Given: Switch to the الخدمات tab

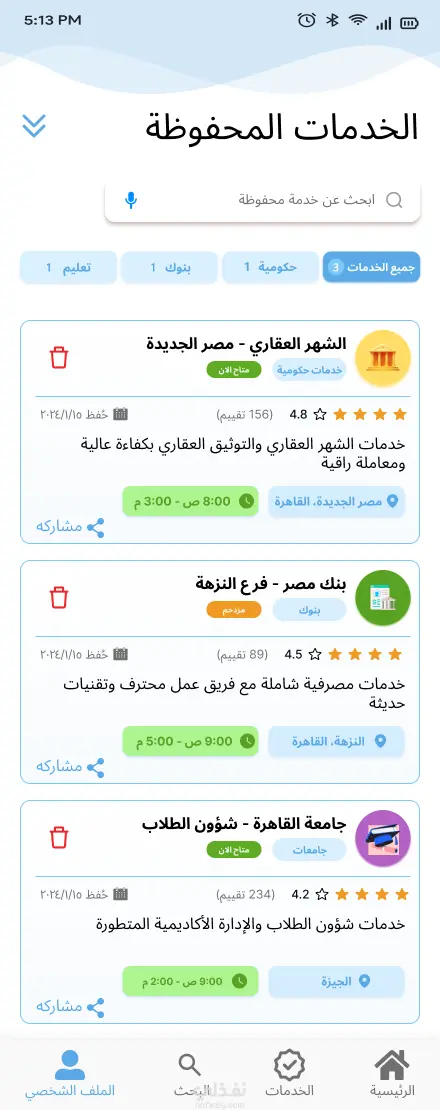Looking at the screenshot, I should 289,1073.
